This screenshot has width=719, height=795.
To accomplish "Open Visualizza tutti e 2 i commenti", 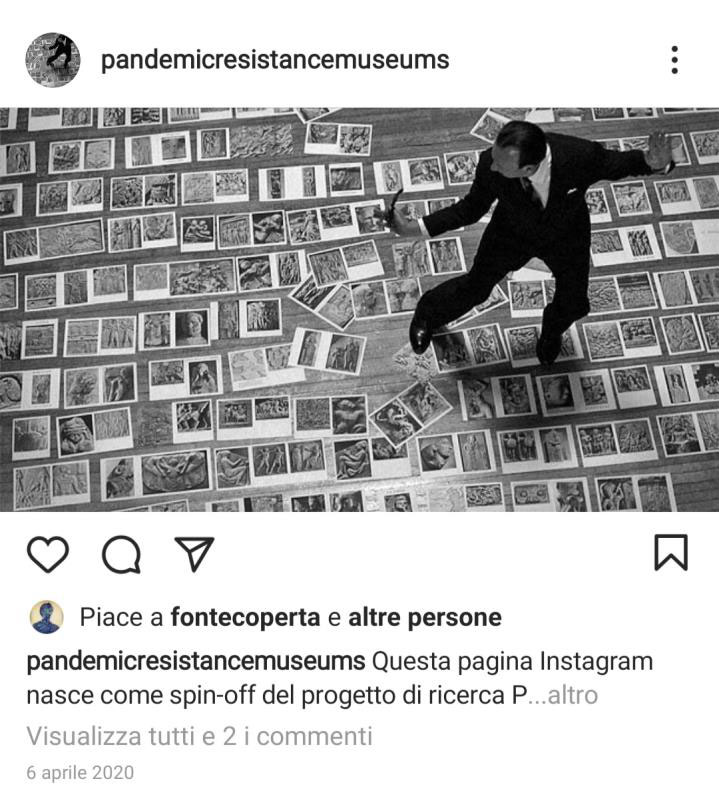I will click(x=199, y=737).
